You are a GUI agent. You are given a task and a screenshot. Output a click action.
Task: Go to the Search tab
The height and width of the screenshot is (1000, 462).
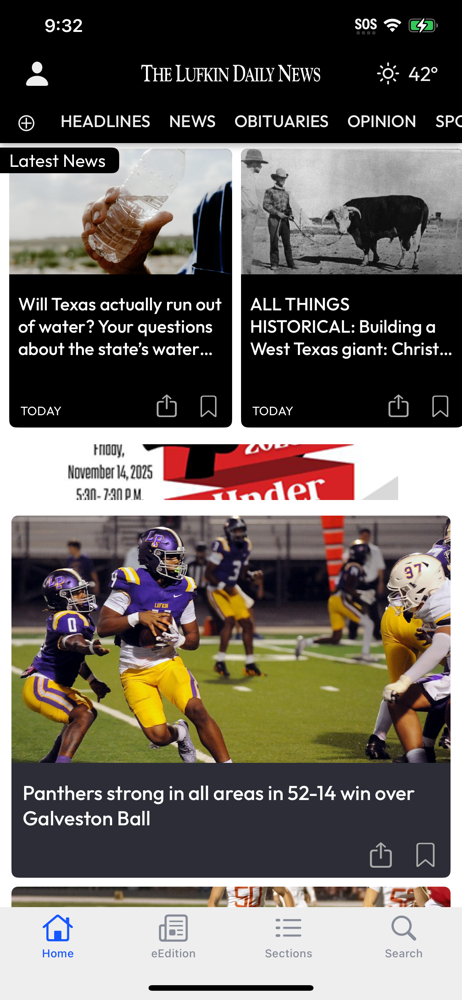(403, 937)
